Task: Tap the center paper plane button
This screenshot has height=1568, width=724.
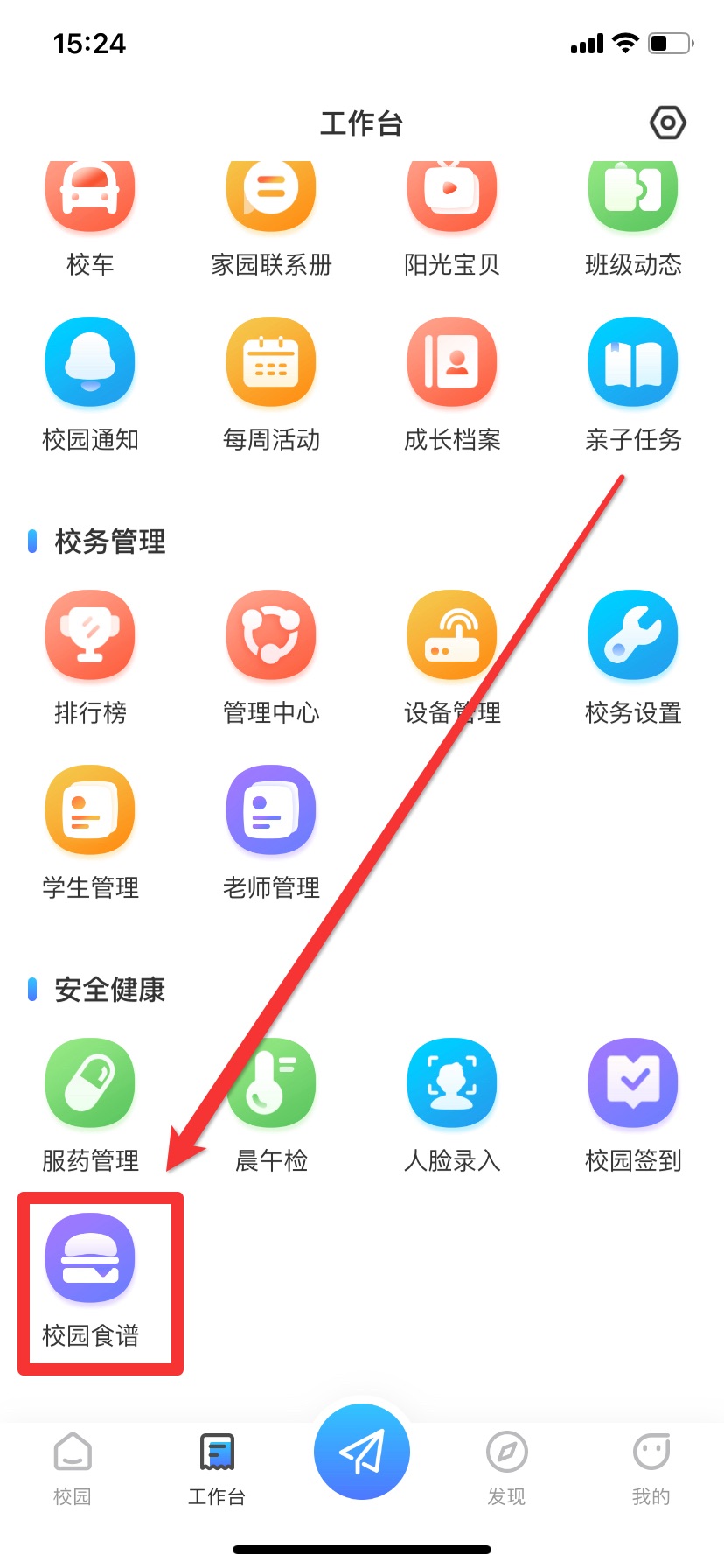Action: point(362,1452)
